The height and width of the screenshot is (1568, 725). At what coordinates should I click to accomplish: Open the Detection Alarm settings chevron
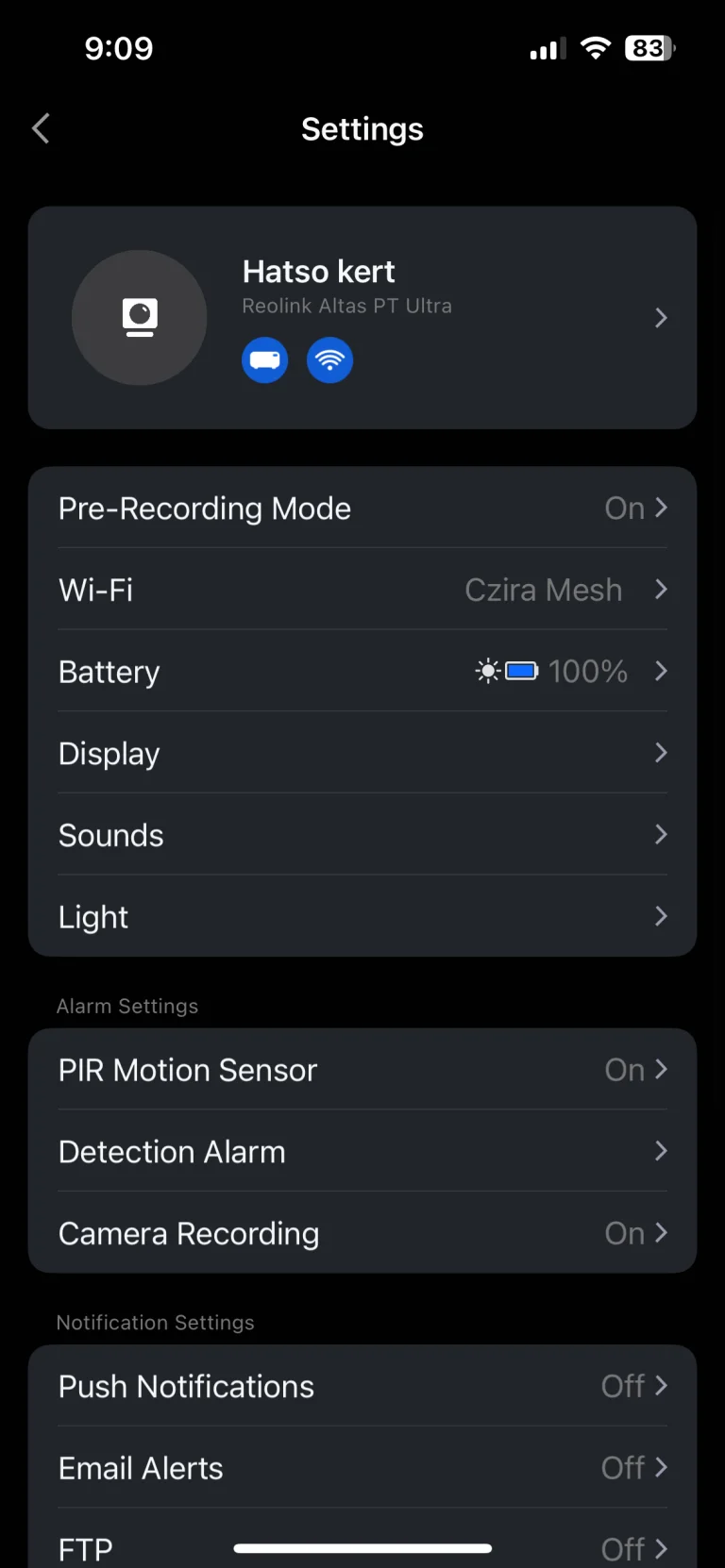(x=661, y=1151)
